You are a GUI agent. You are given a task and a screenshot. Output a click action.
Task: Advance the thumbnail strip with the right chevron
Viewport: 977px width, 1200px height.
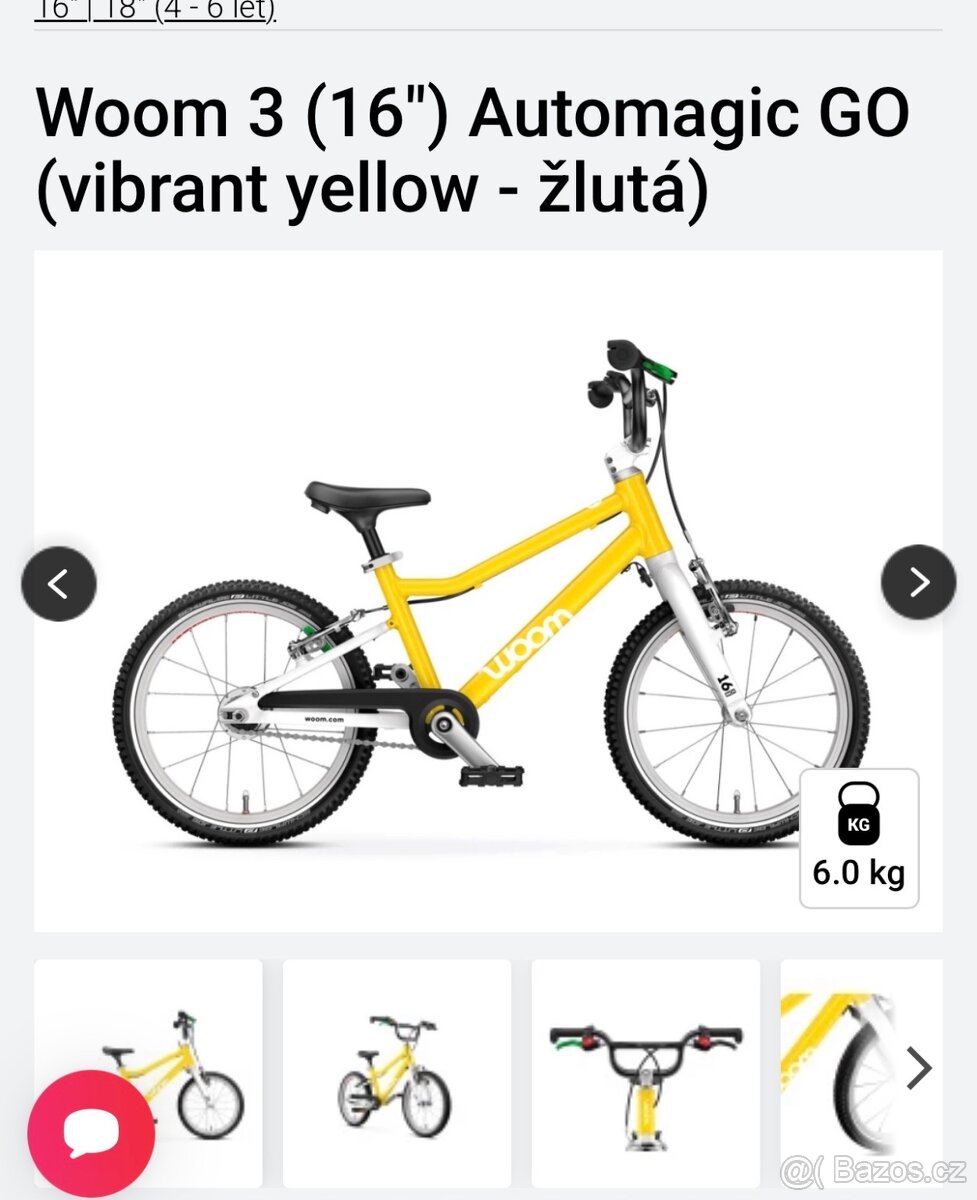coord(918,1068)
